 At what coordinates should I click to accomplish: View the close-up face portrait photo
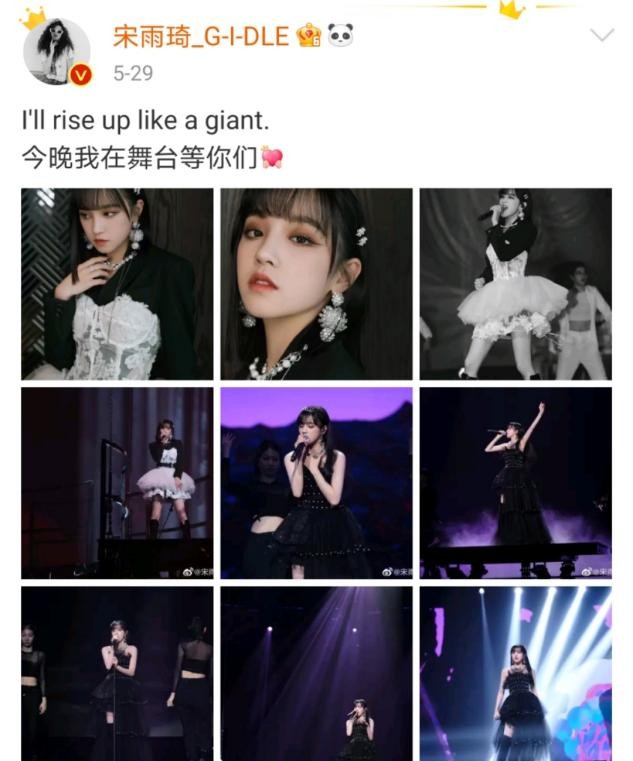(316, 284)
